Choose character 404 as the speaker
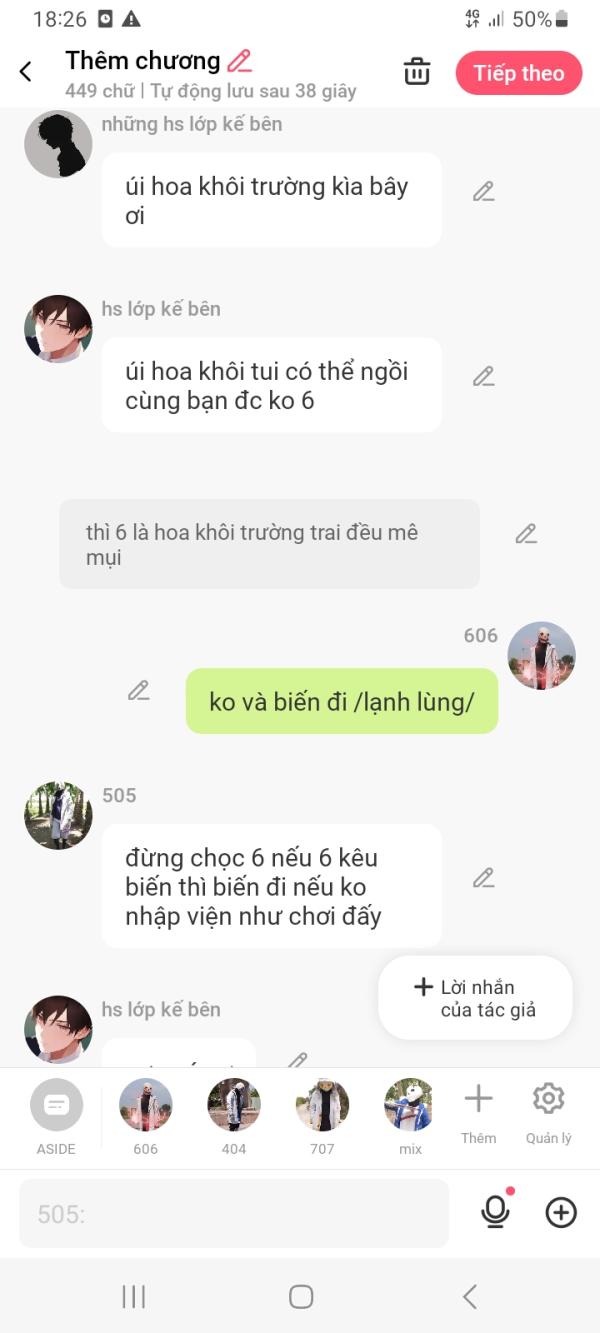The width and height of the screenshot is (600, 1333). pos(234,1115)
